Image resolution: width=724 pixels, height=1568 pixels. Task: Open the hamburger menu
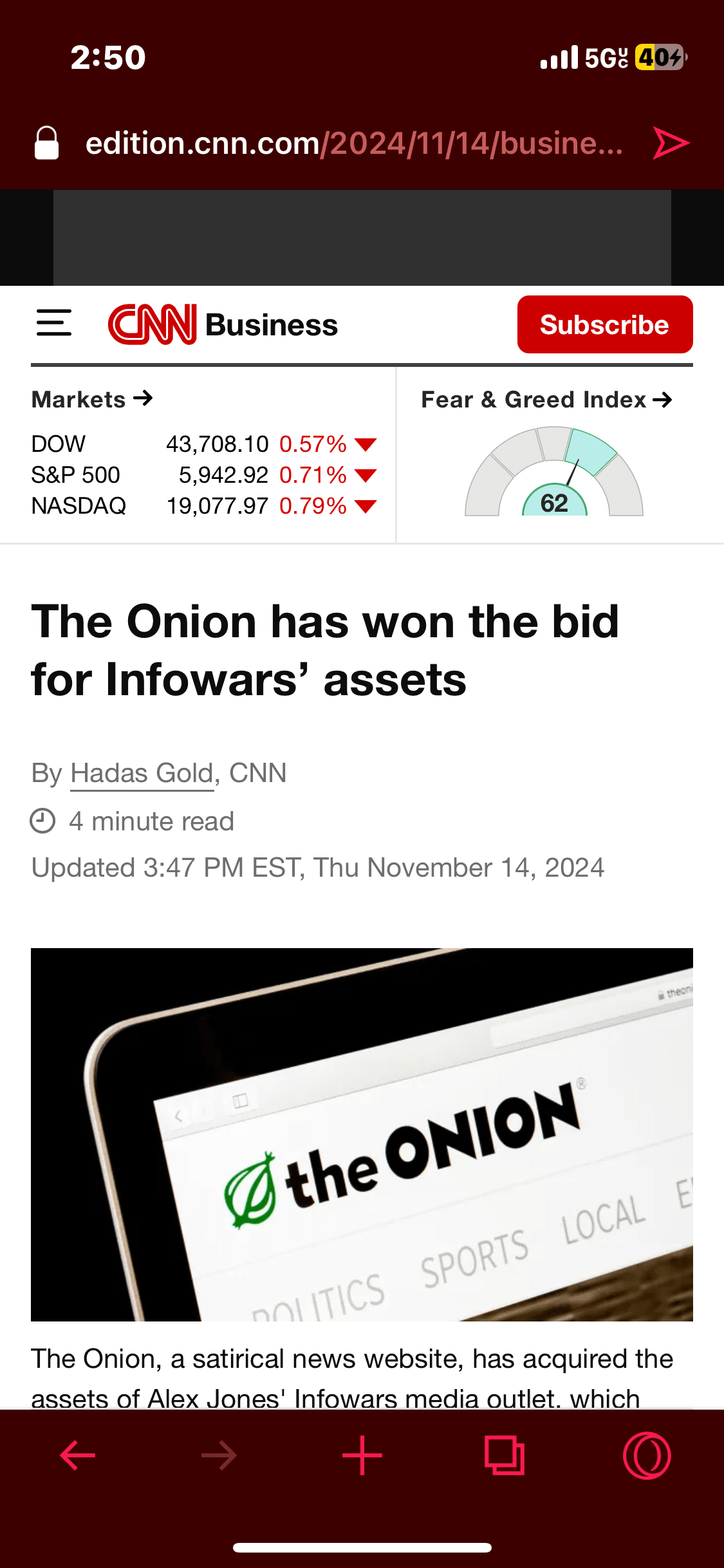point(54,323)
